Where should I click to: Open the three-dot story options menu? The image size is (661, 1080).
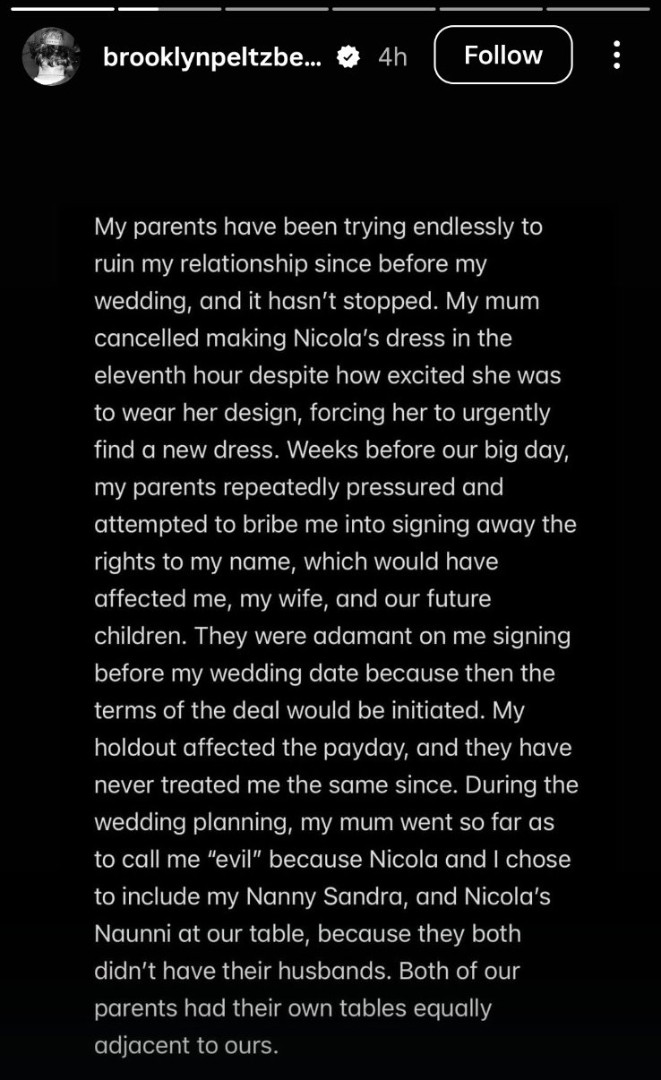pyautogui.click(x=617, y=55)
